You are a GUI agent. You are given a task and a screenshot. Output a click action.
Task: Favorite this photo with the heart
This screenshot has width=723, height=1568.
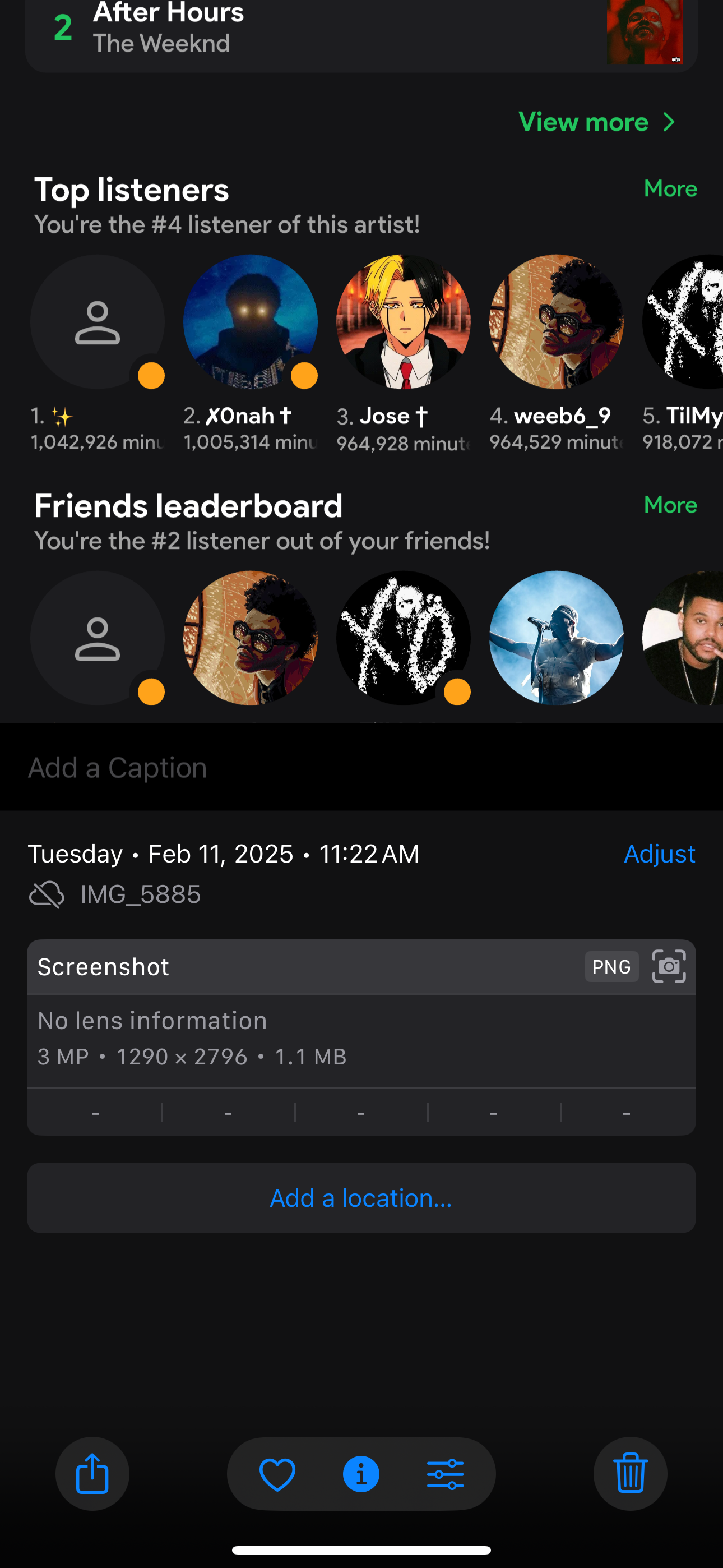coord(277,1474)
